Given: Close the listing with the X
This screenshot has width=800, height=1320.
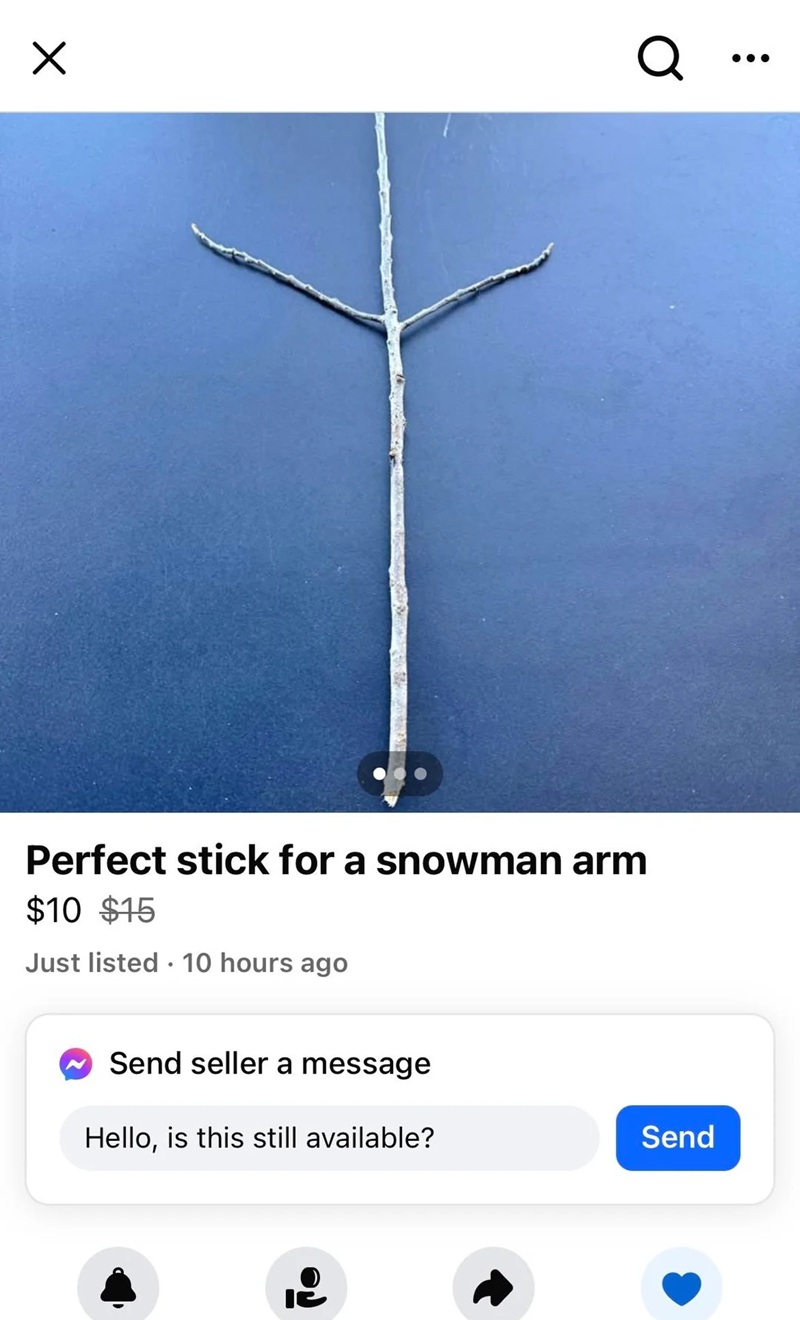Looking at the screenshot, I should pyautogui.click(x=48, y=58).
